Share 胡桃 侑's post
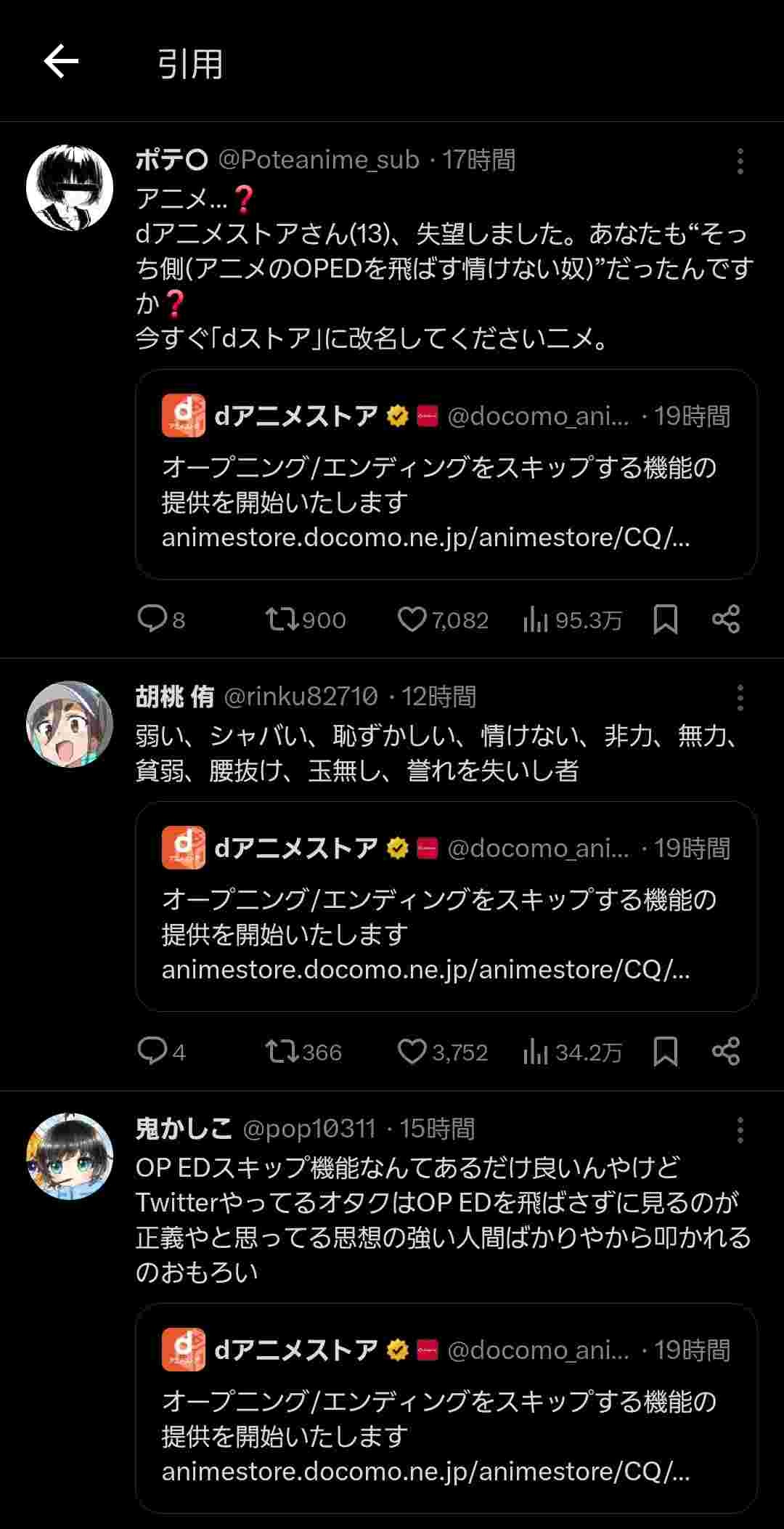This screenshot has height=1529, width=784. tap(725, 1051)
